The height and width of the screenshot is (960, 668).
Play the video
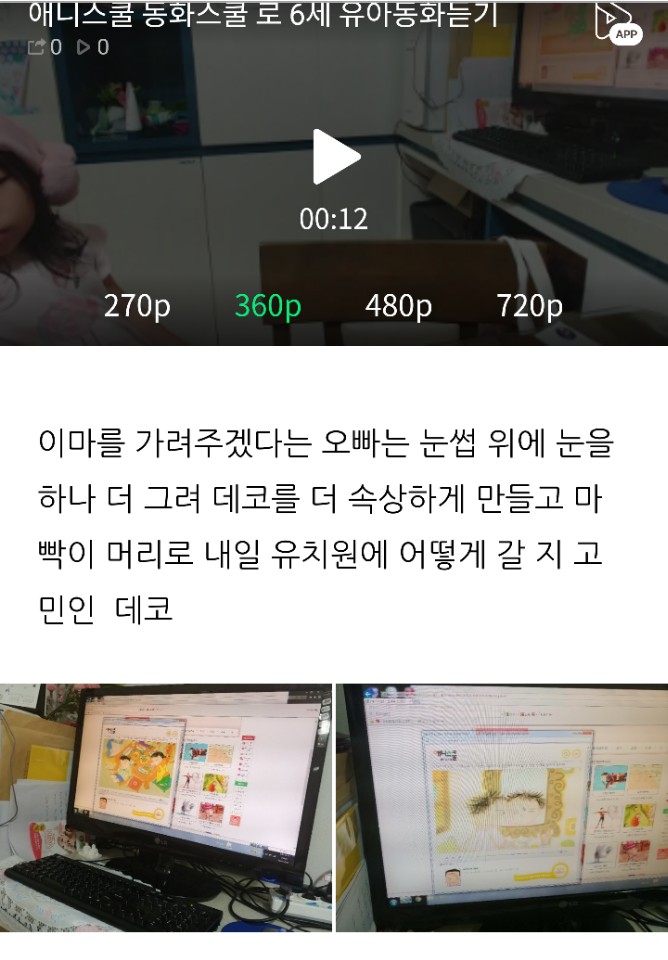[x=335, y=157]
